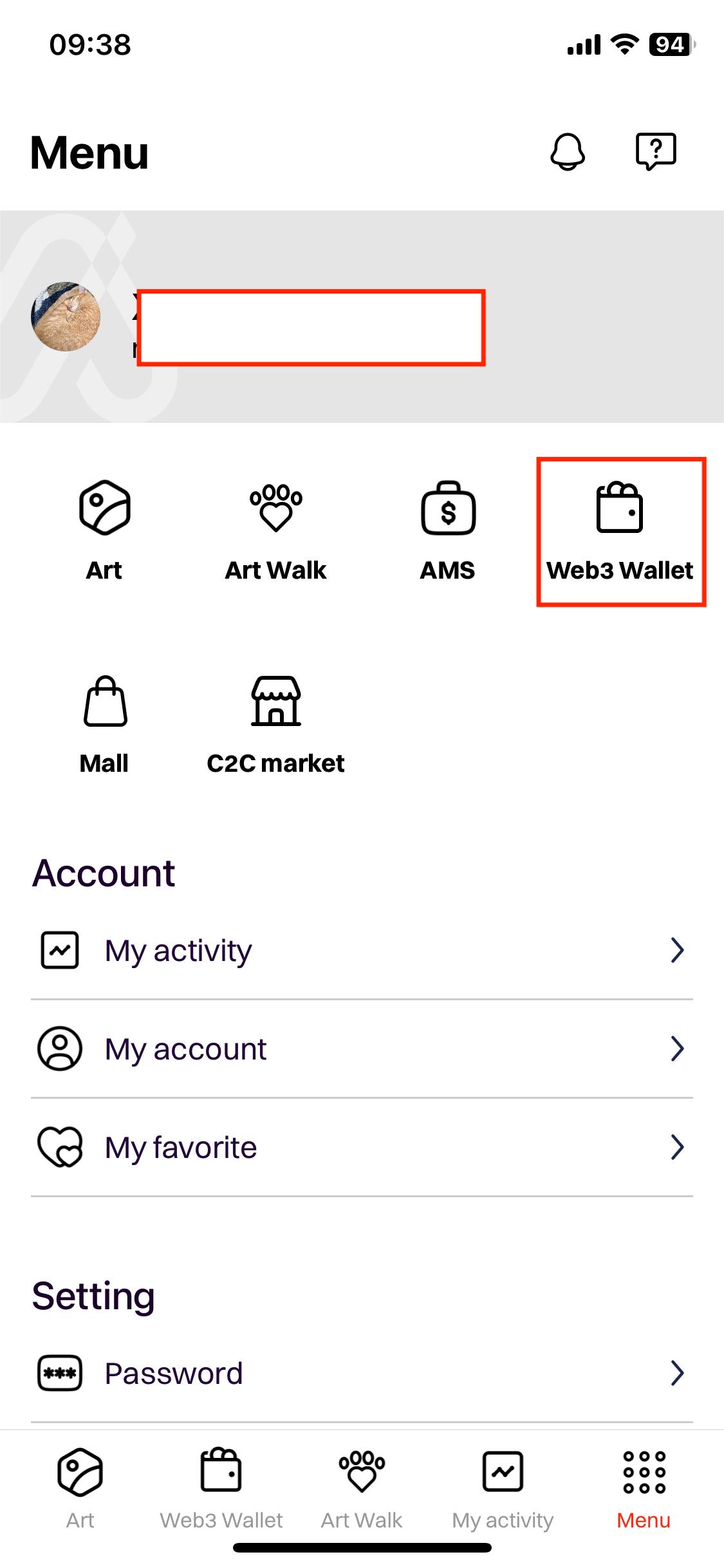Open Web3 Wallet in the menu grid
This screenshot has height=1568, width=724.
[620, 531]
